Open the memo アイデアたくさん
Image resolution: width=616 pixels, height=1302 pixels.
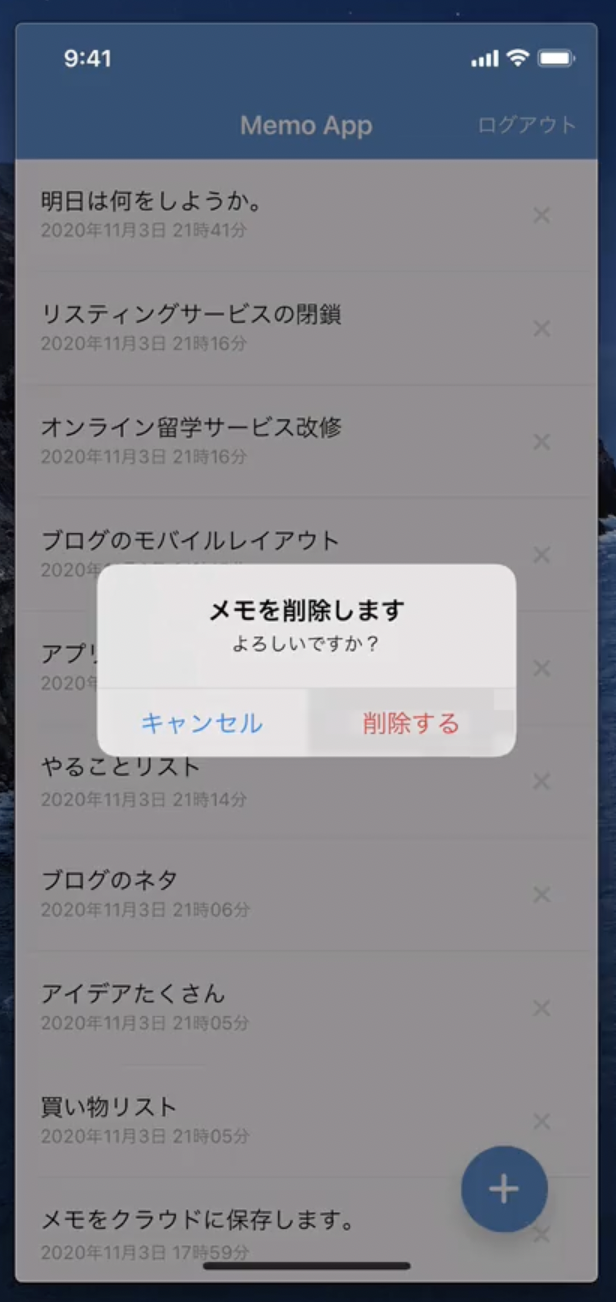133,994
